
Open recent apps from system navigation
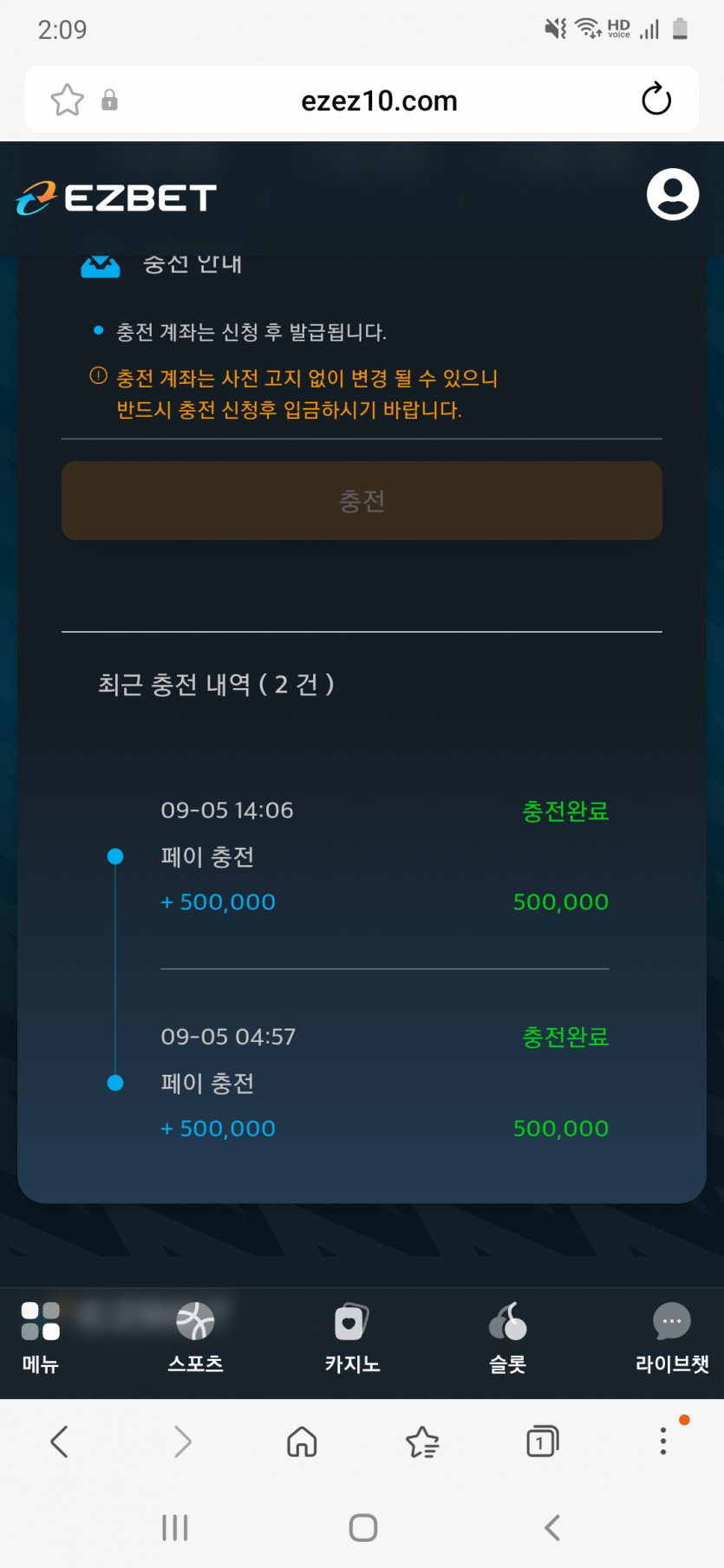[x=175, y=1527]
